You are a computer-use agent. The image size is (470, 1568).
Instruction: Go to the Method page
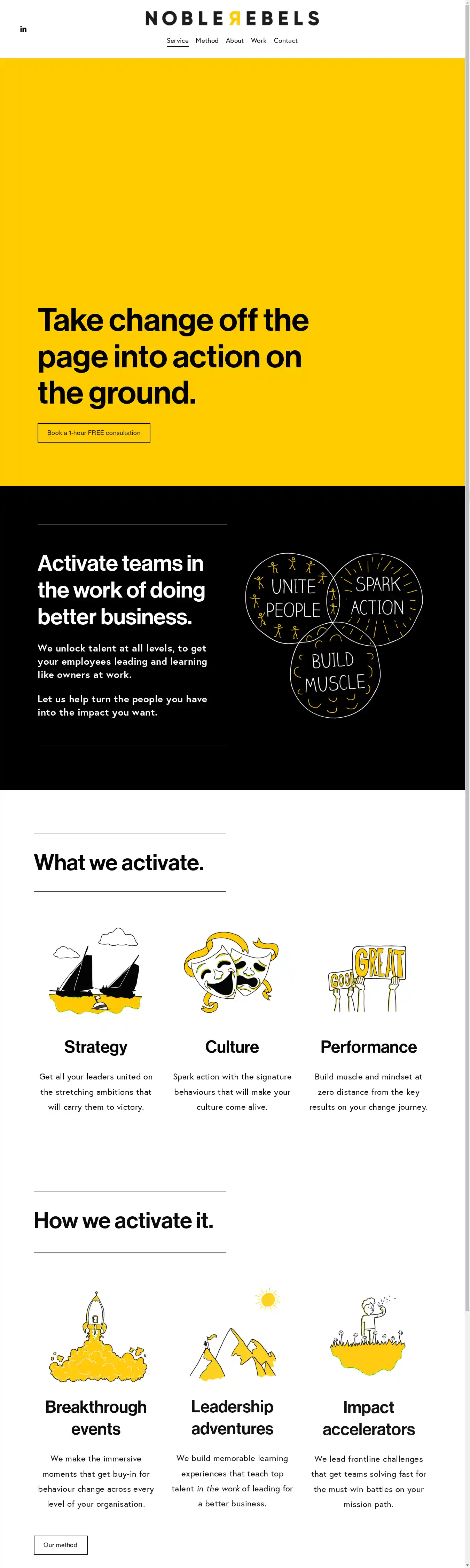(x=206, y=41)
